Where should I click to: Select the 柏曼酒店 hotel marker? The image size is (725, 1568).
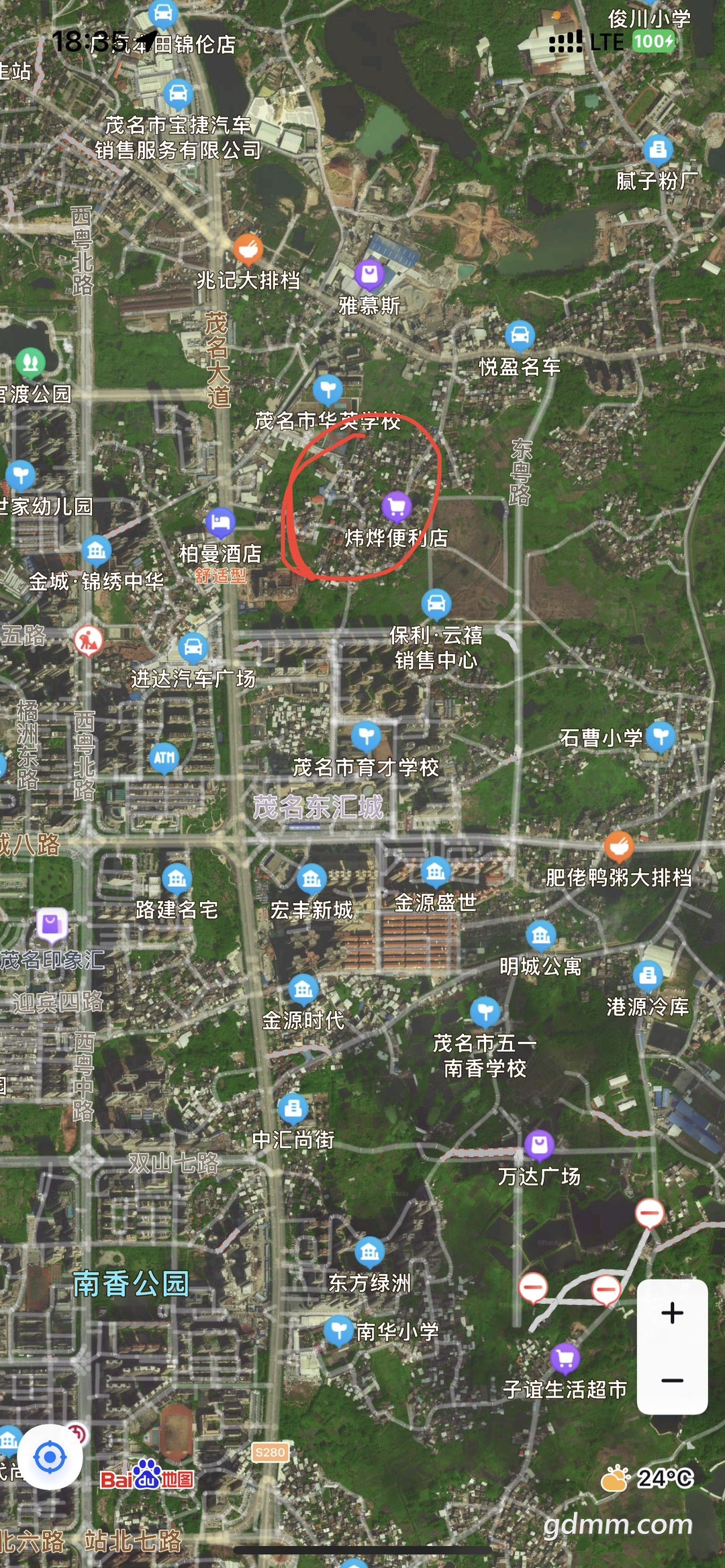pyautogui.click(x=220, y=522)
